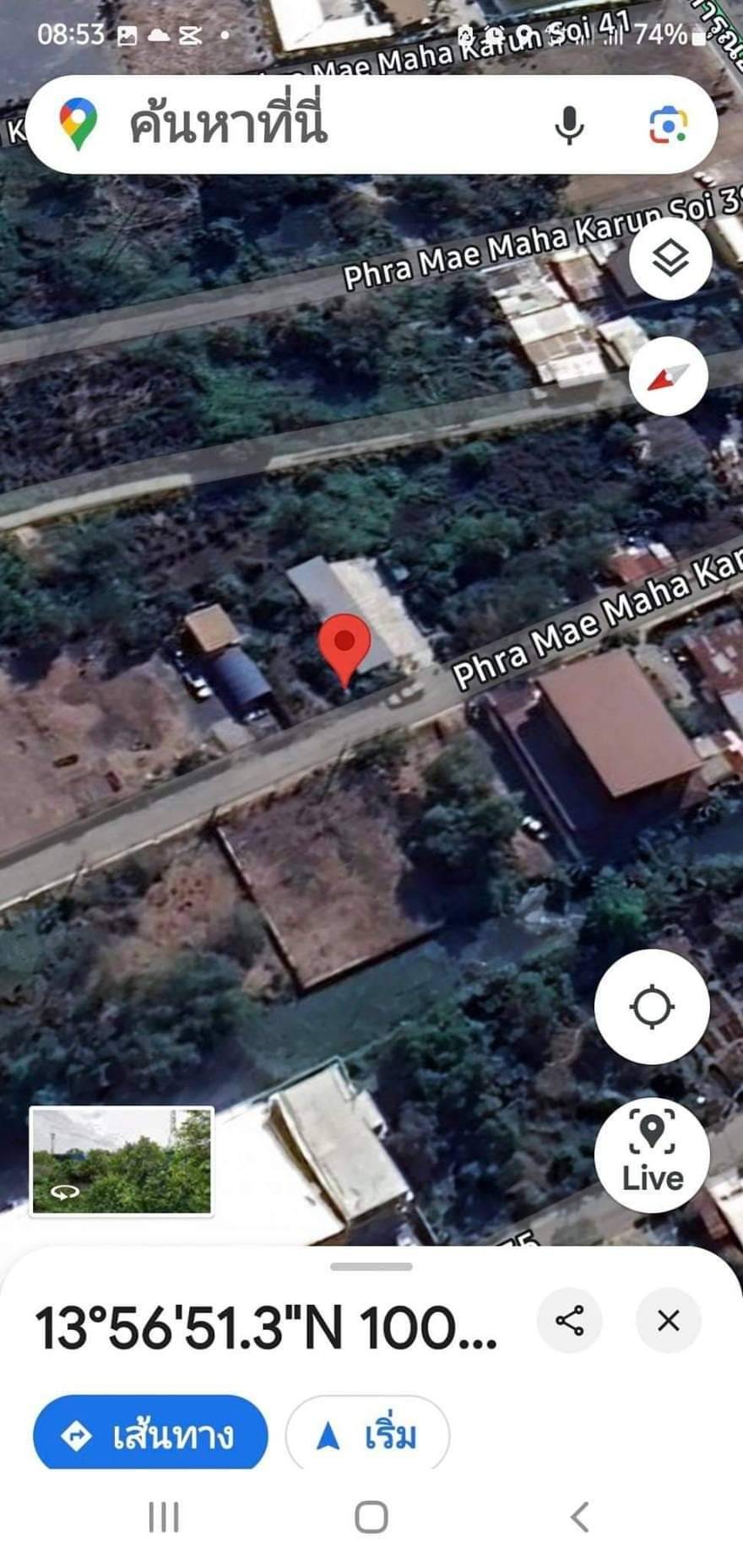Reset map orientation with the compass

click(668, 378)
